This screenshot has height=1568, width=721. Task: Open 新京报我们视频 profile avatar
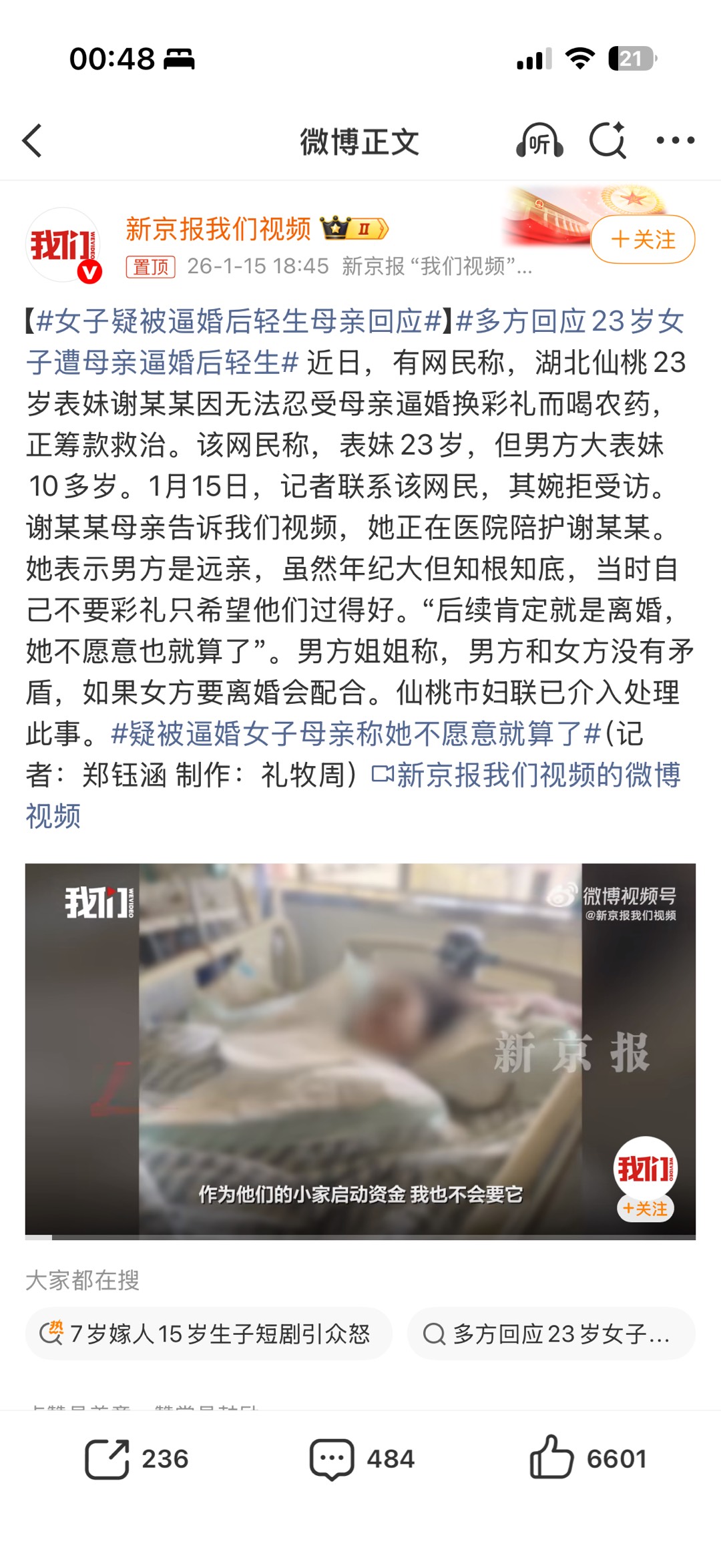[63, 245]
